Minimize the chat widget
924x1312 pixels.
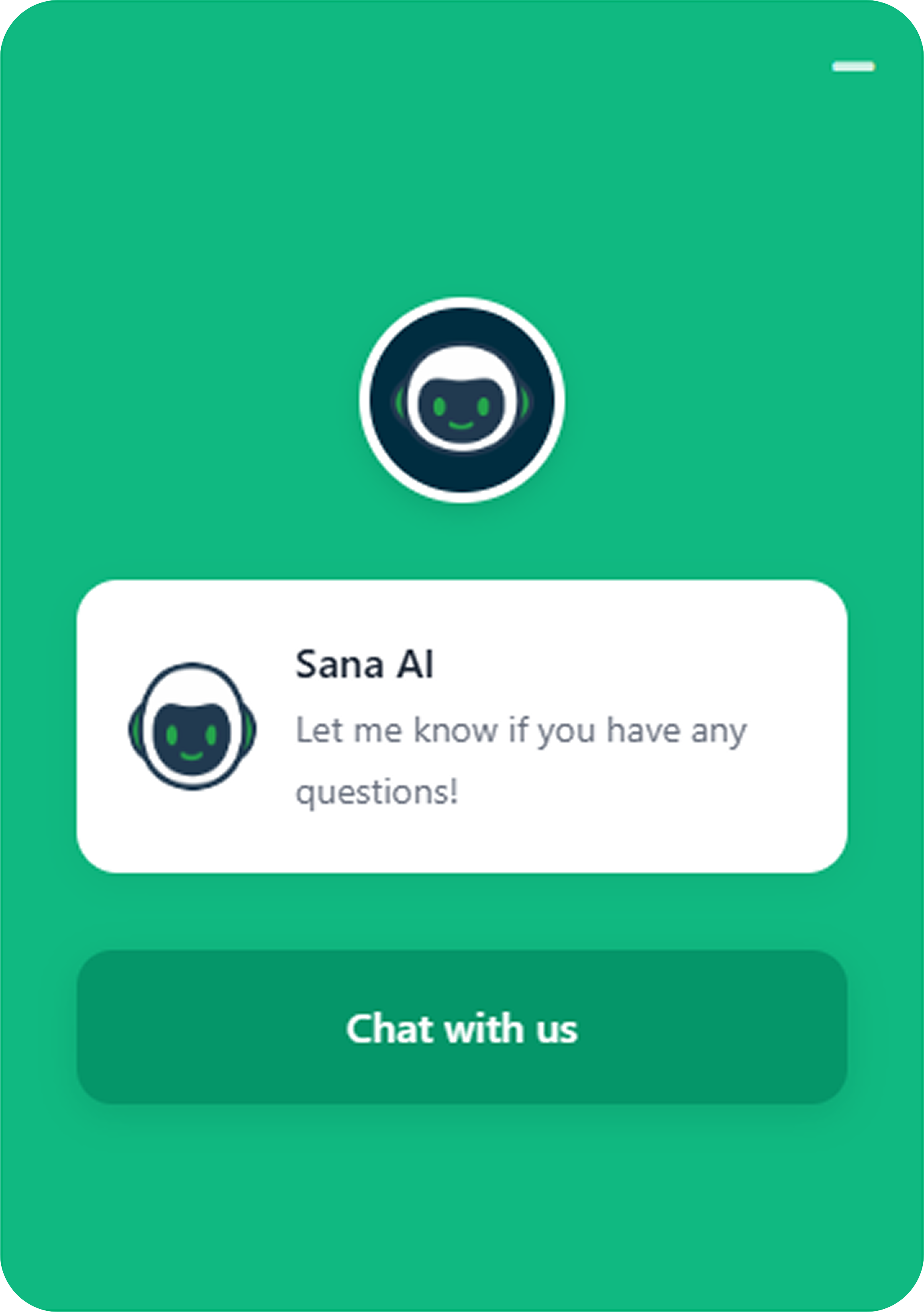[853, 67]
